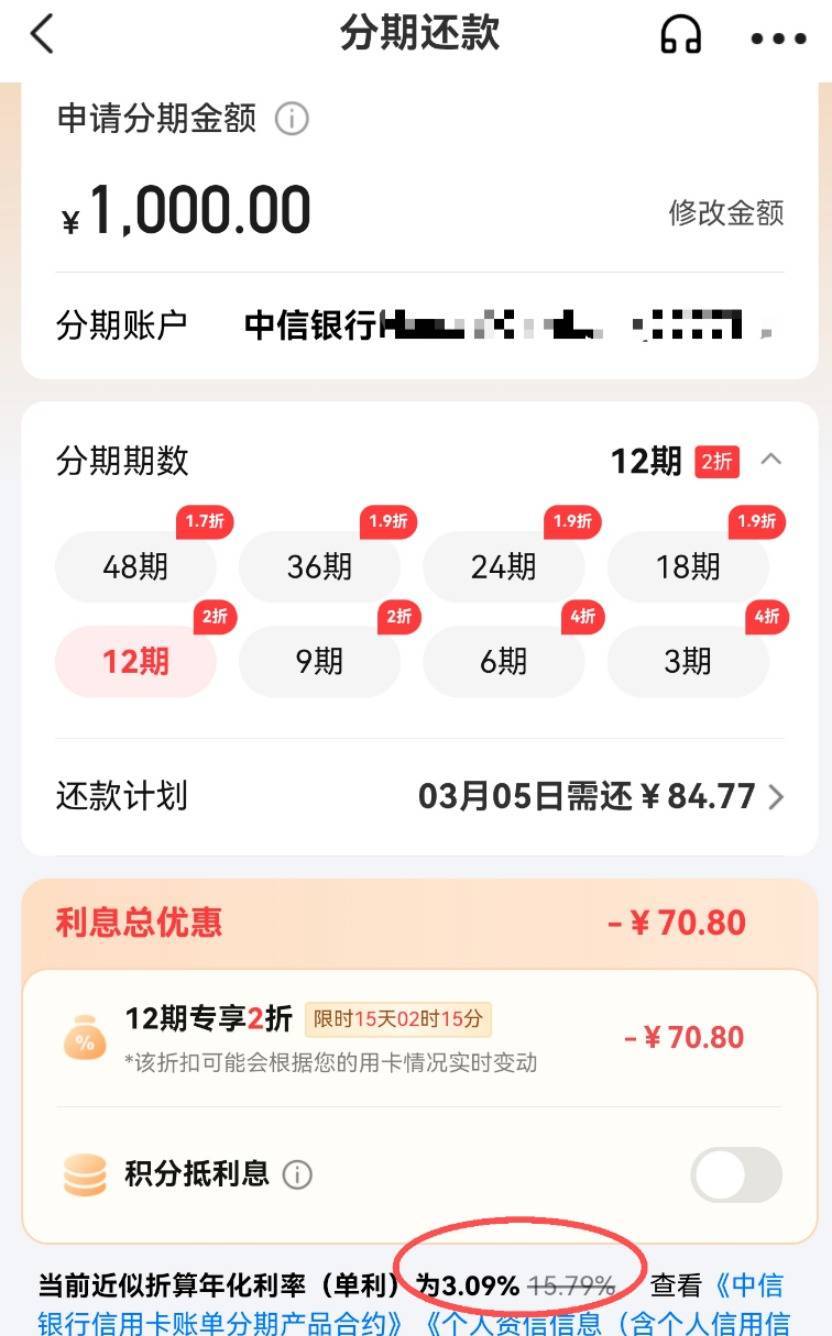Tap info icon next to 积分抵利息
This screenshot has width=832, height=1336.
tap(297, 1174)
